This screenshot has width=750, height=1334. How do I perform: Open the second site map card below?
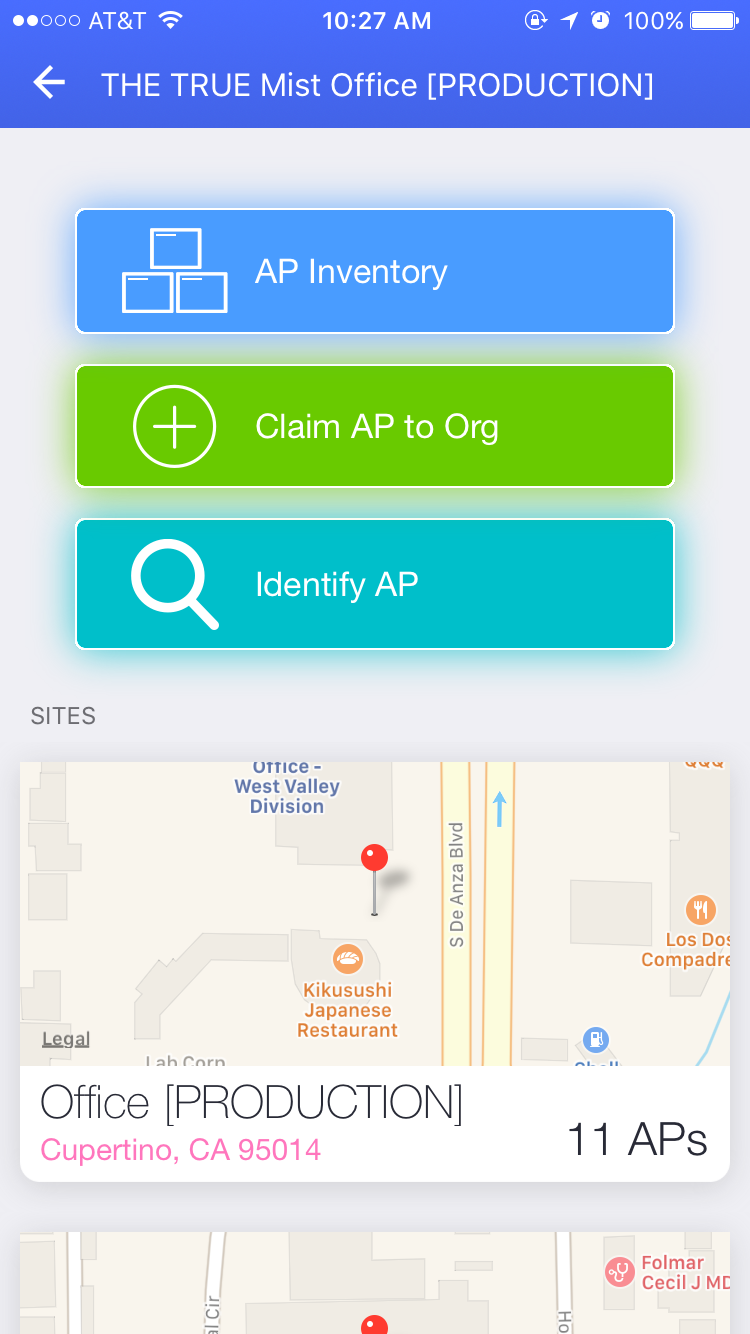click(375, 1285)
